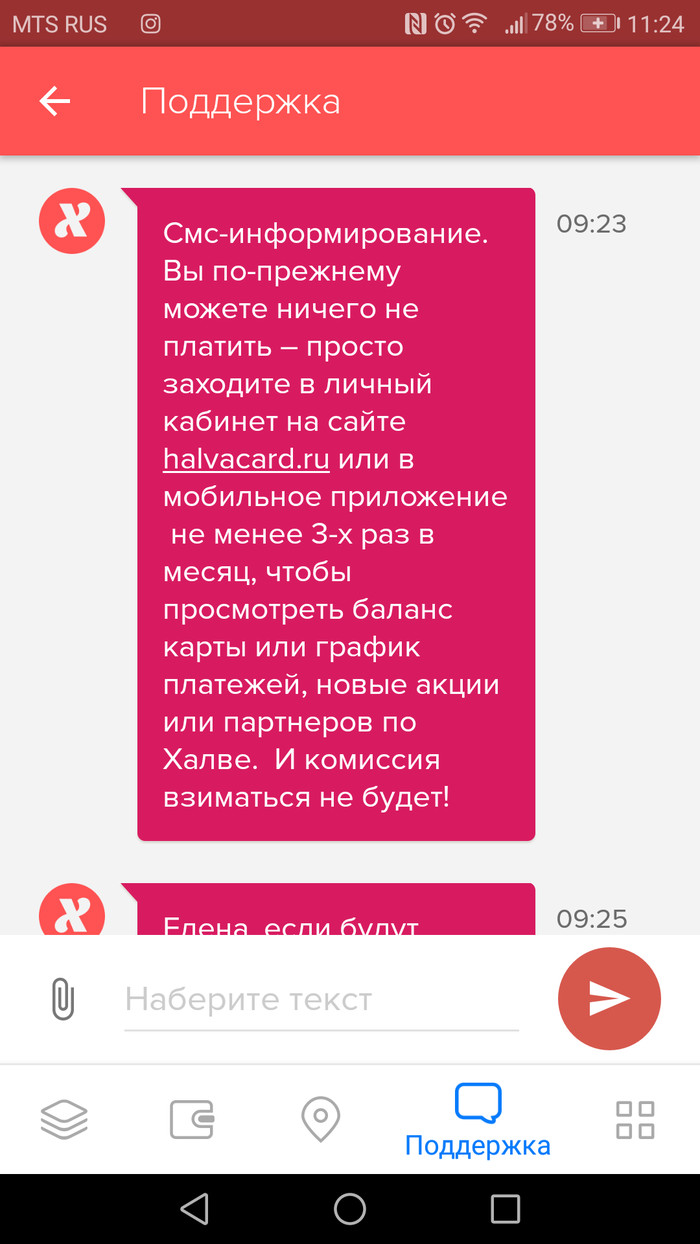Select the Поддержка tab
The image size is (700, 1244).
click(x=477, y=1120)
